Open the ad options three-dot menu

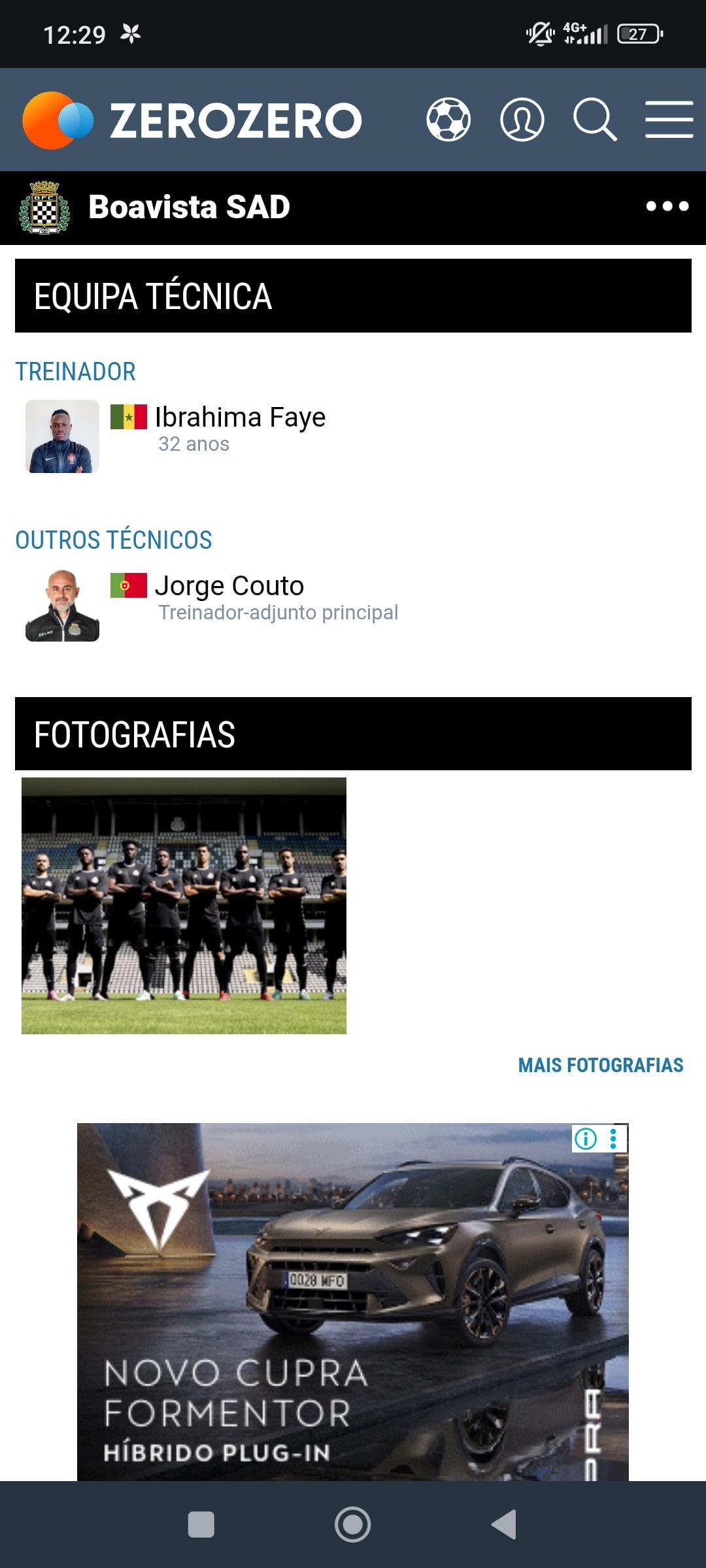613,1139
